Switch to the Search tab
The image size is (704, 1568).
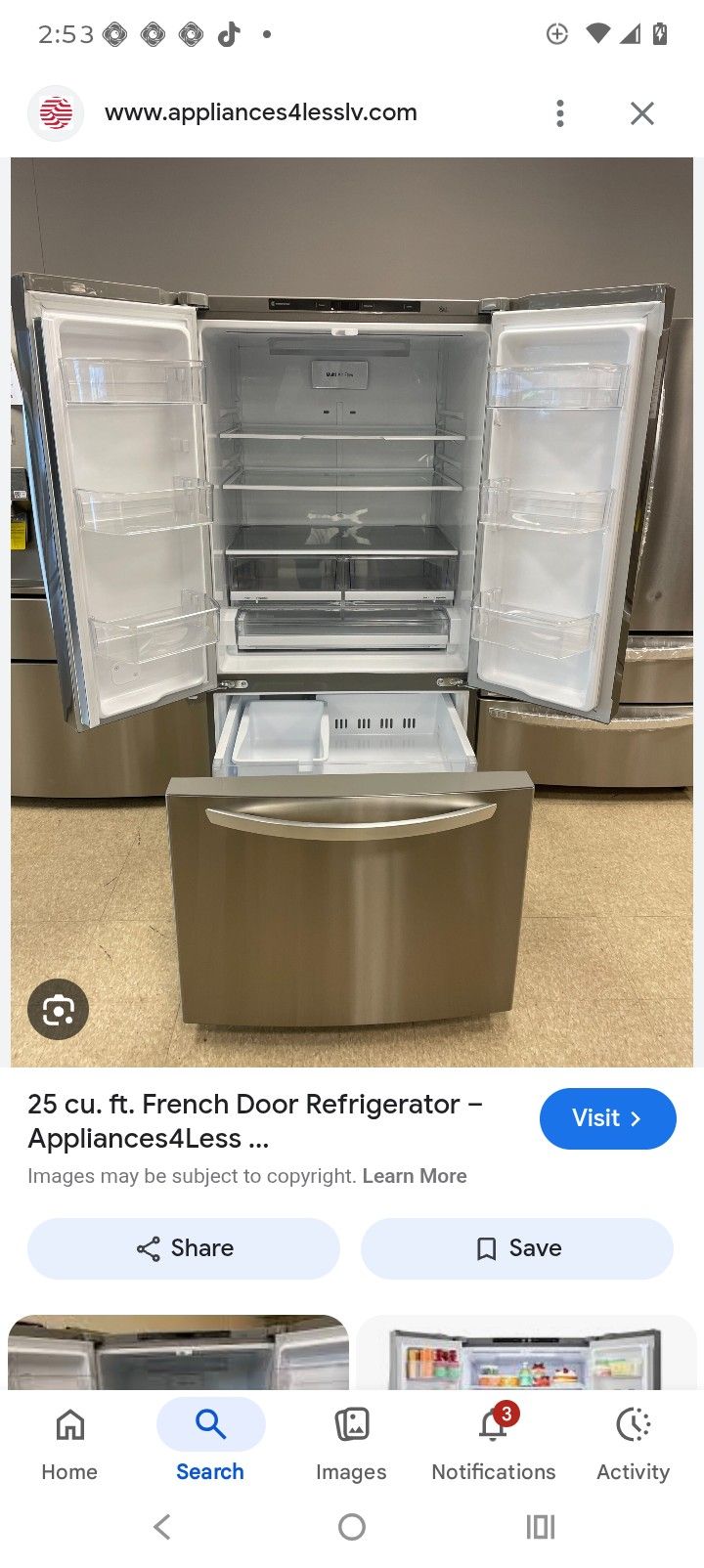coord(210,1443)
